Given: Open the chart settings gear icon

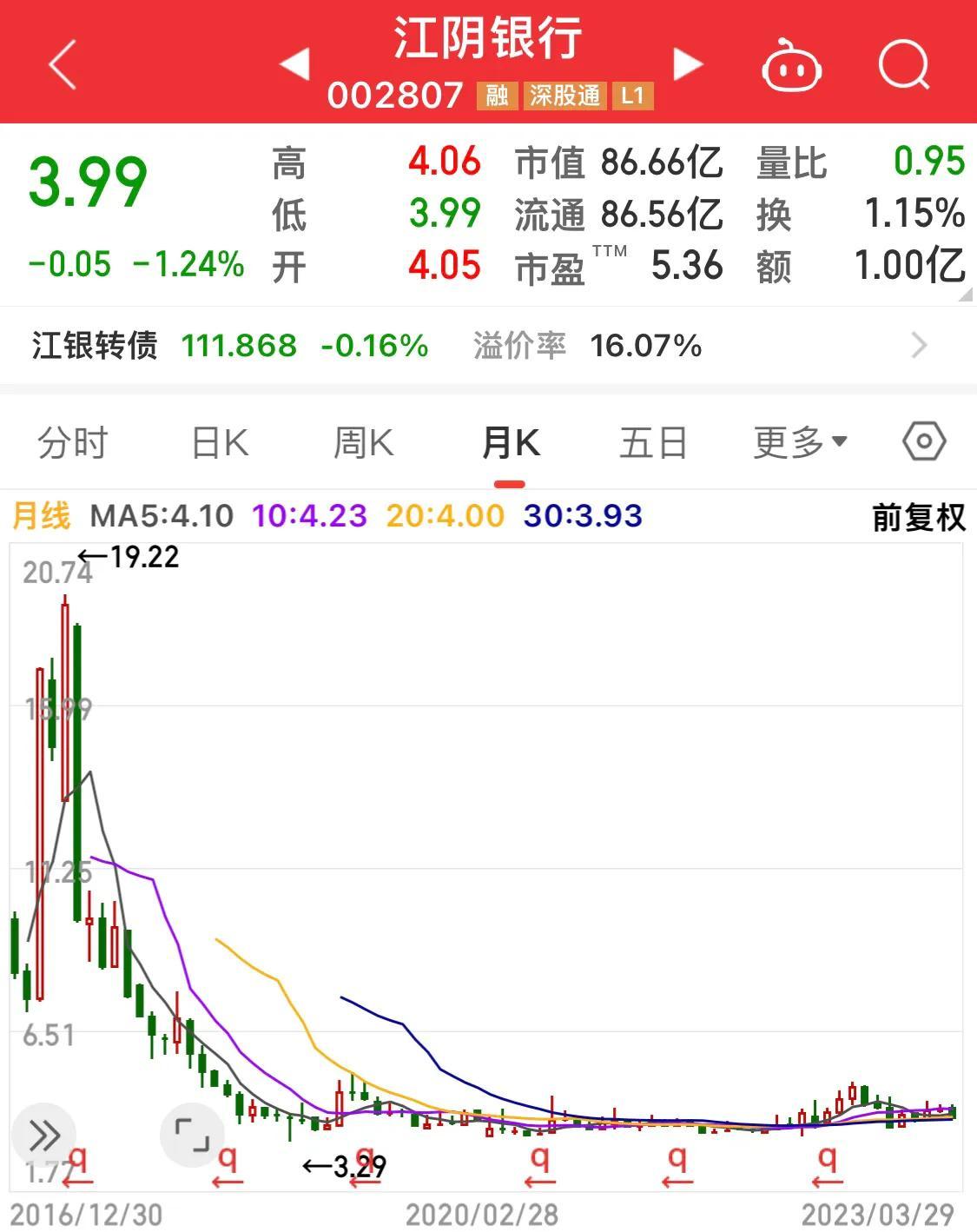Looking at the screenshot, I should (x=923, y=441).
